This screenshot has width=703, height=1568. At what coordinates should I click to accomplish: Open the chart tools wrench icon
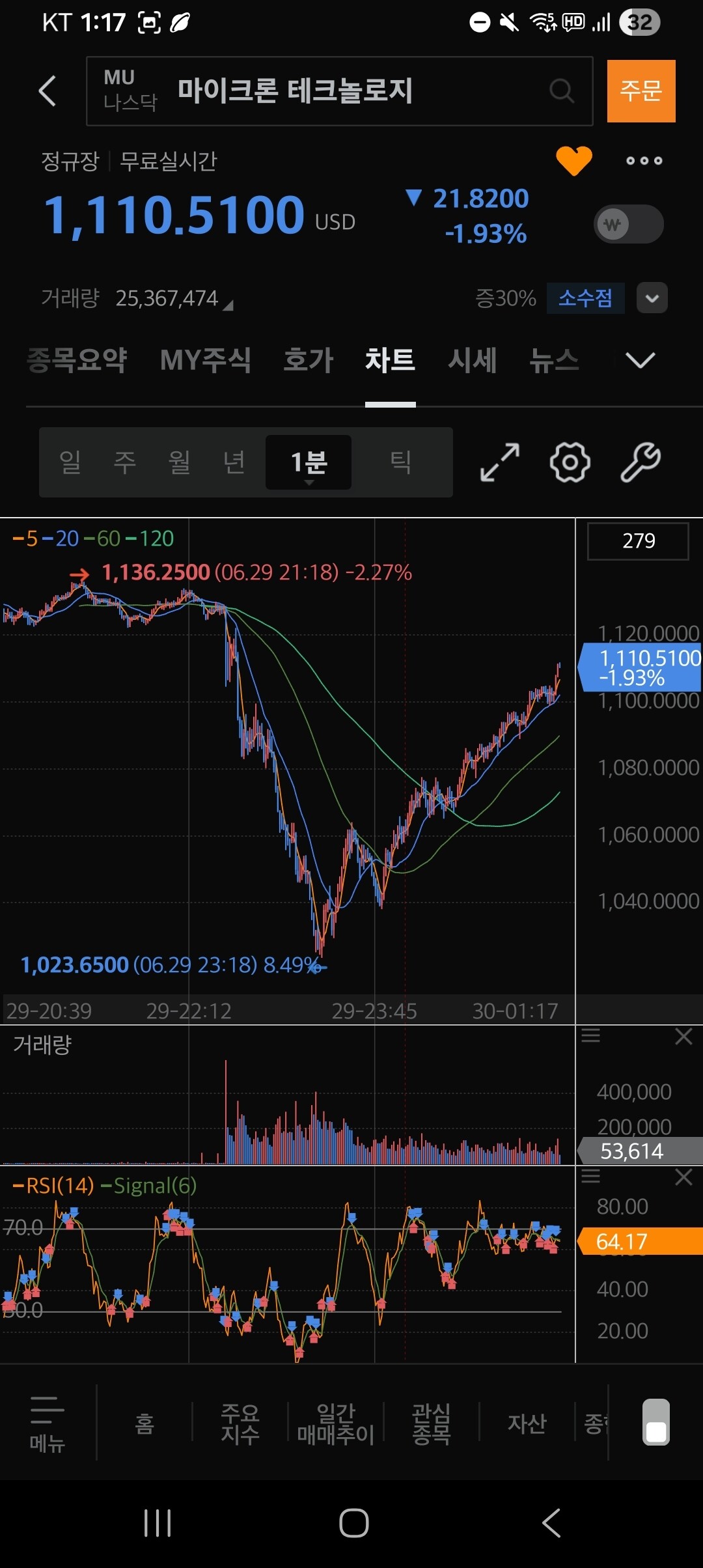[641, 462]
